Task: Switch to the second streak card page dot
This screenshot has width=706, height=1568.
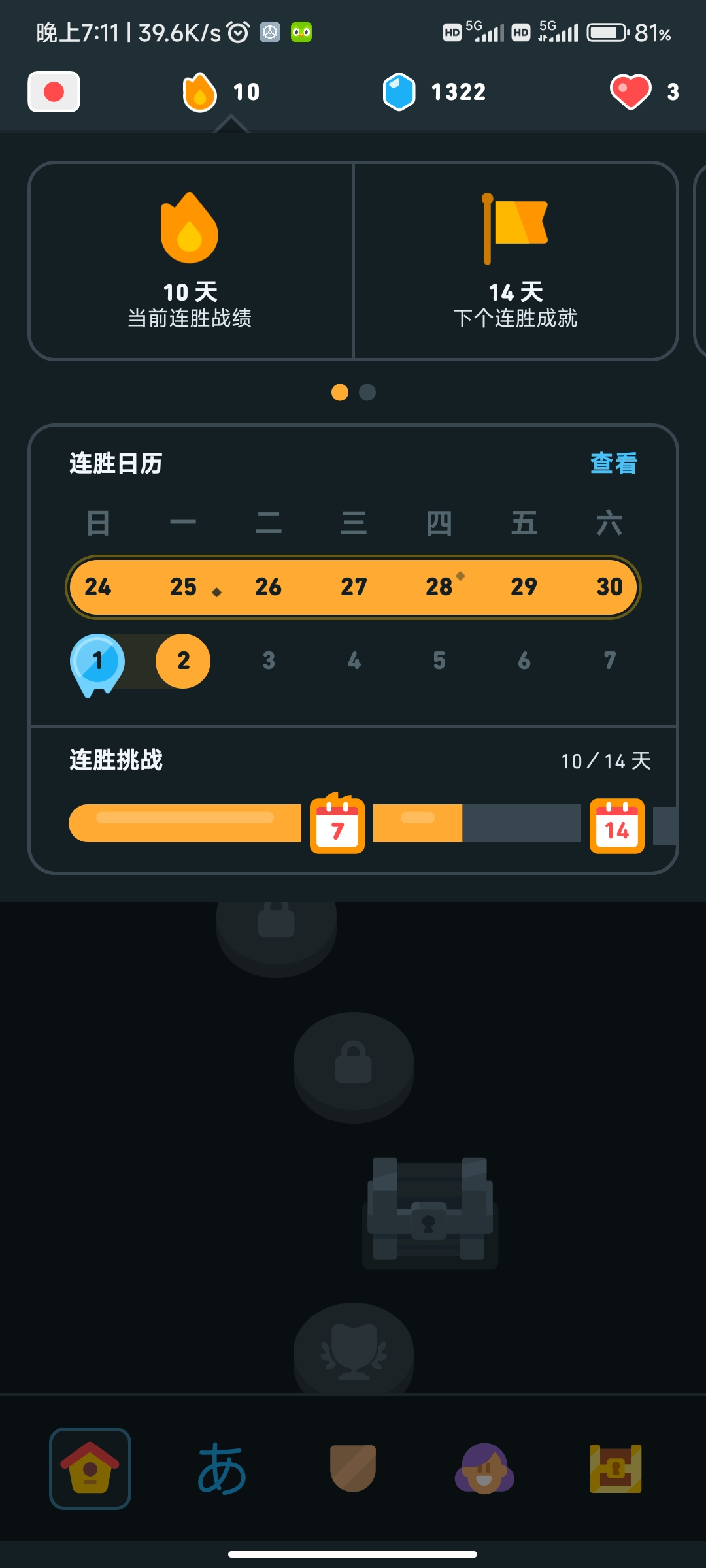Action: coord(367,392)
